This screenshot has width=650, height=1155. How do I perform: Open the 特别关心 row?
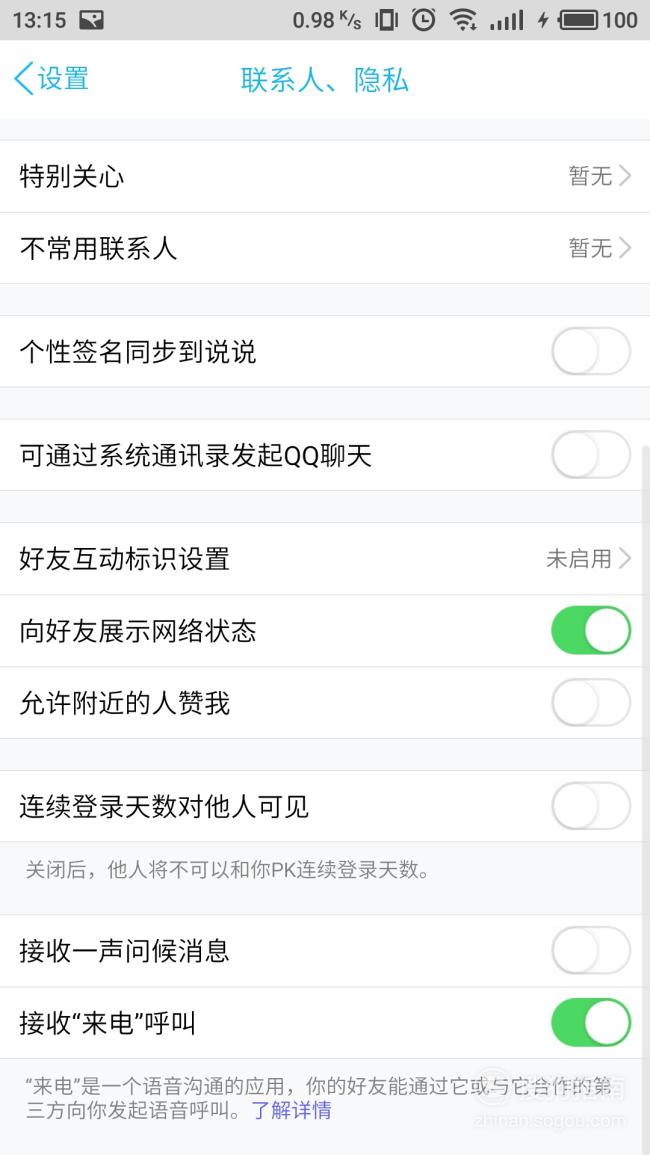[325, 177]
